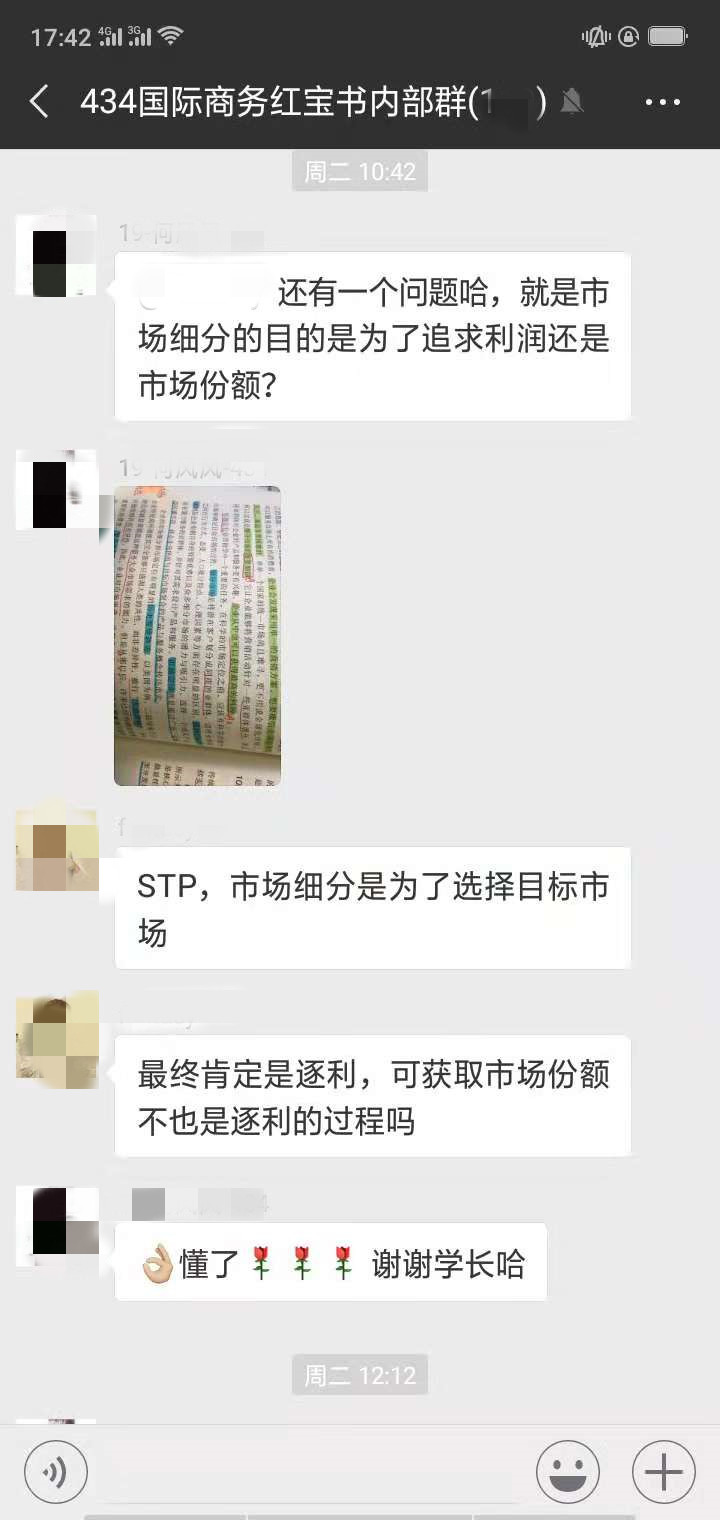The height and width of the screenshot is (1520, 720).
Task: Tap the message text input field
Action: click(312, 1472)
